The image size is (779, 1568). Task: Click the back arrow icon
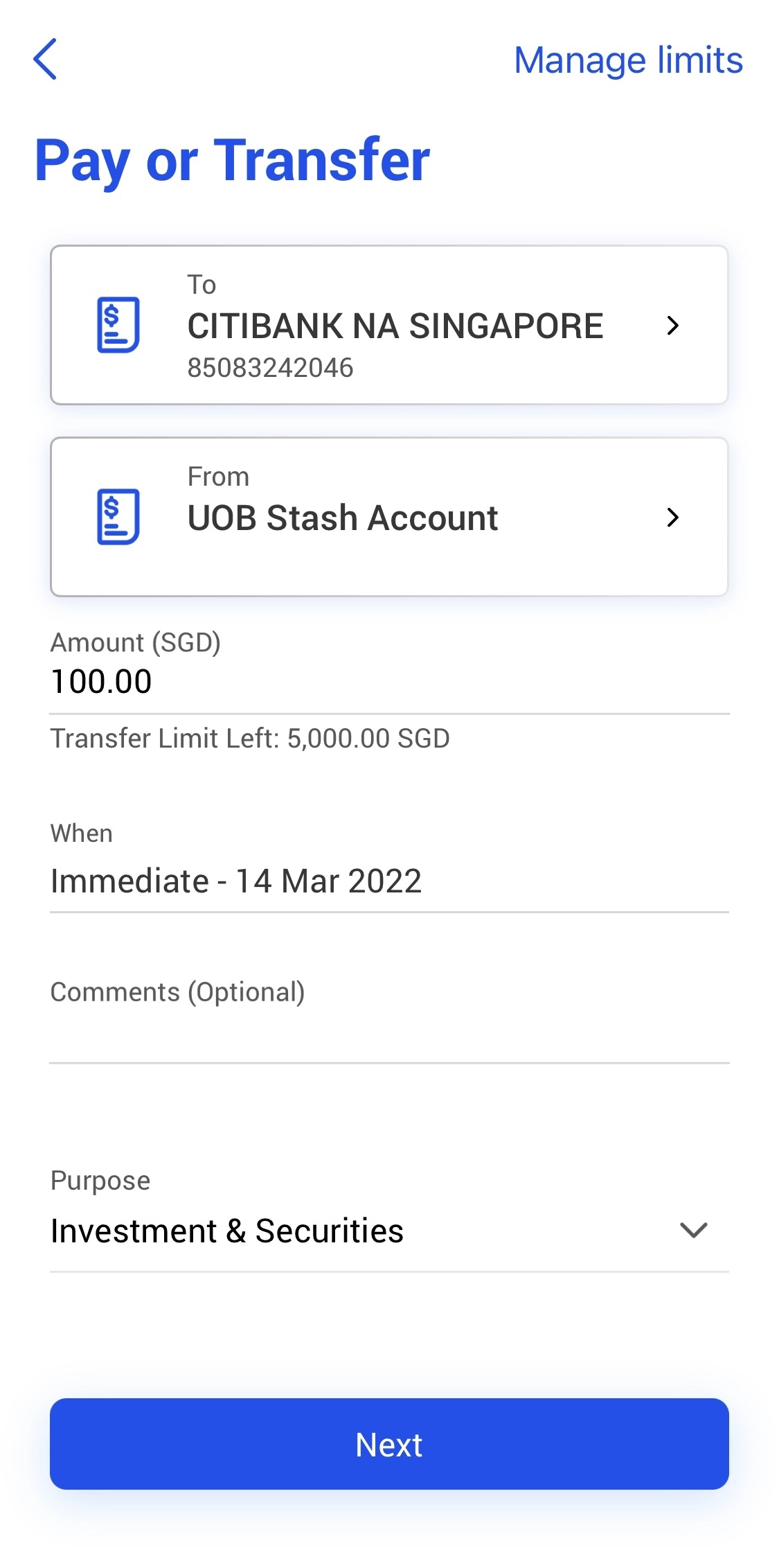46,60
